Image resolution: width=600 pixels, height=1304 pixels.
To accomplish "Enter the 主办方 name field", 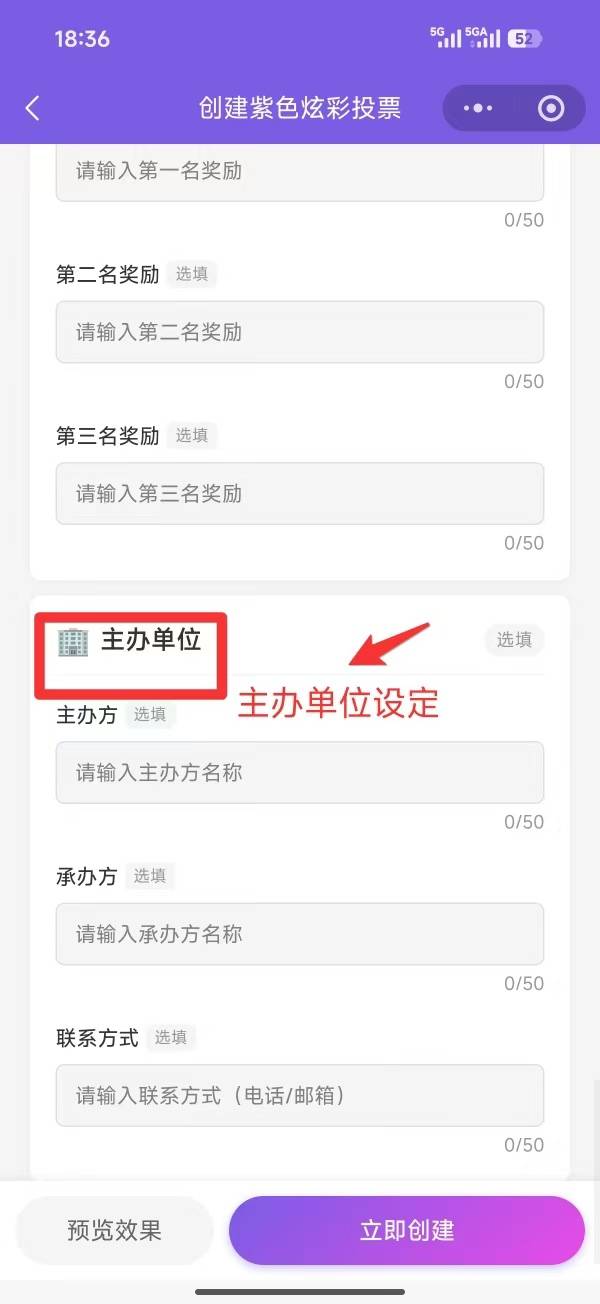I will coord(300,772).
